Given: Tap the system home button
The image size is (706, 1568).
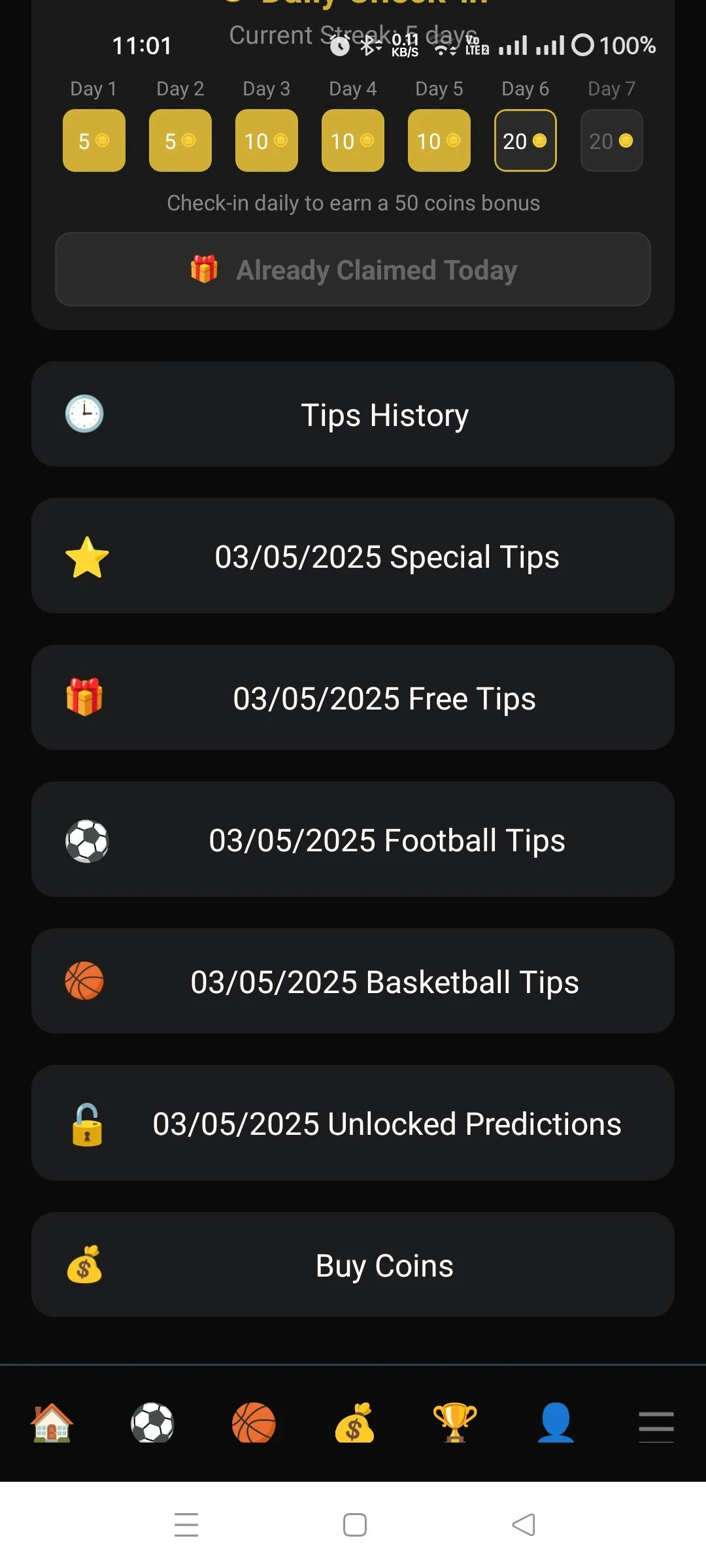Looking at the screenshot, I should [x=354, y=1525].
